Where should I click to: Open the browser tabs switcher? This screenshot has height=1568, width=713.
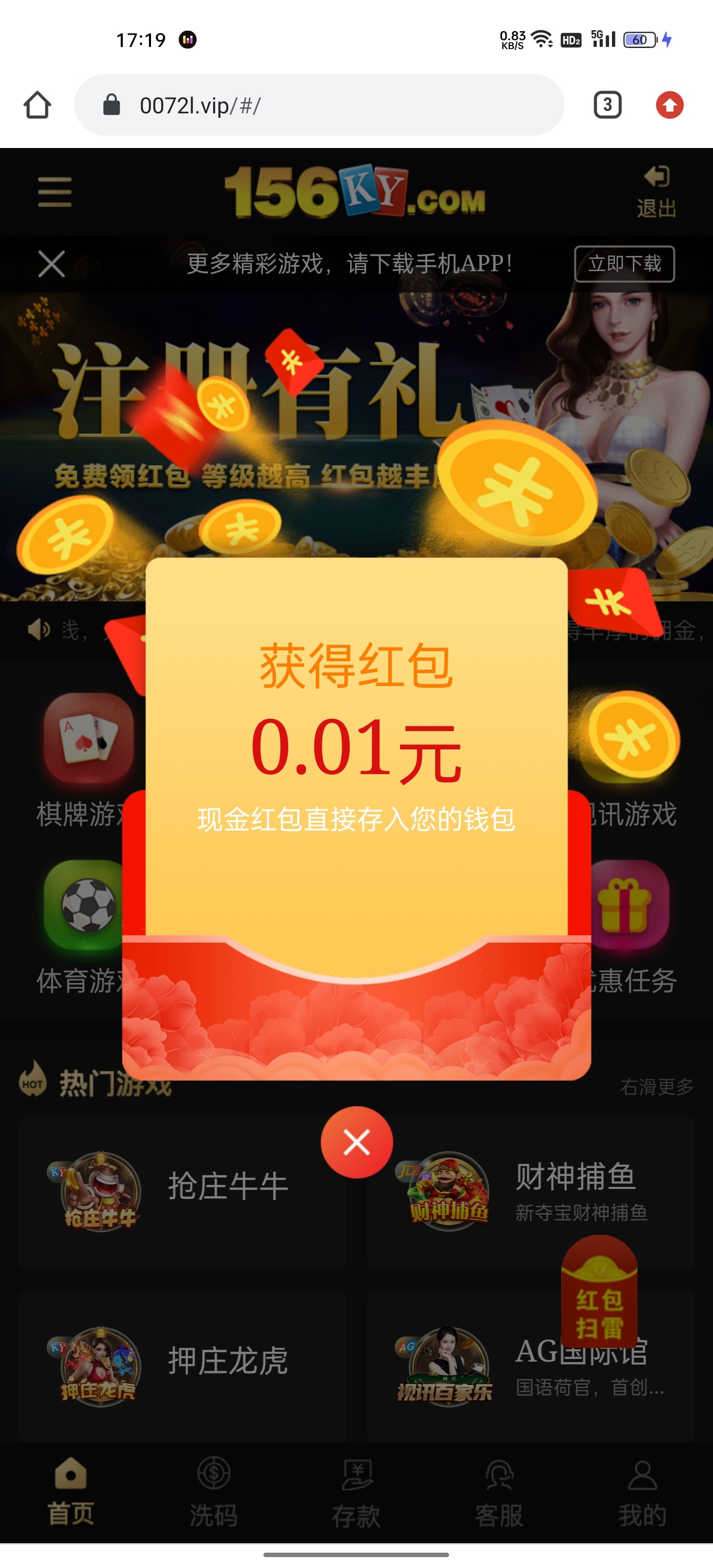tap(607, 105)
